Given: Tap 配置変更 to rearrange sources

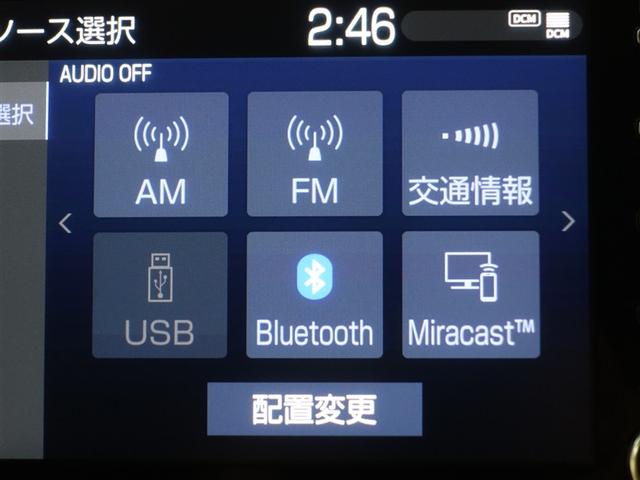Looking at the screenshot, I should click(x=314, y=409).
